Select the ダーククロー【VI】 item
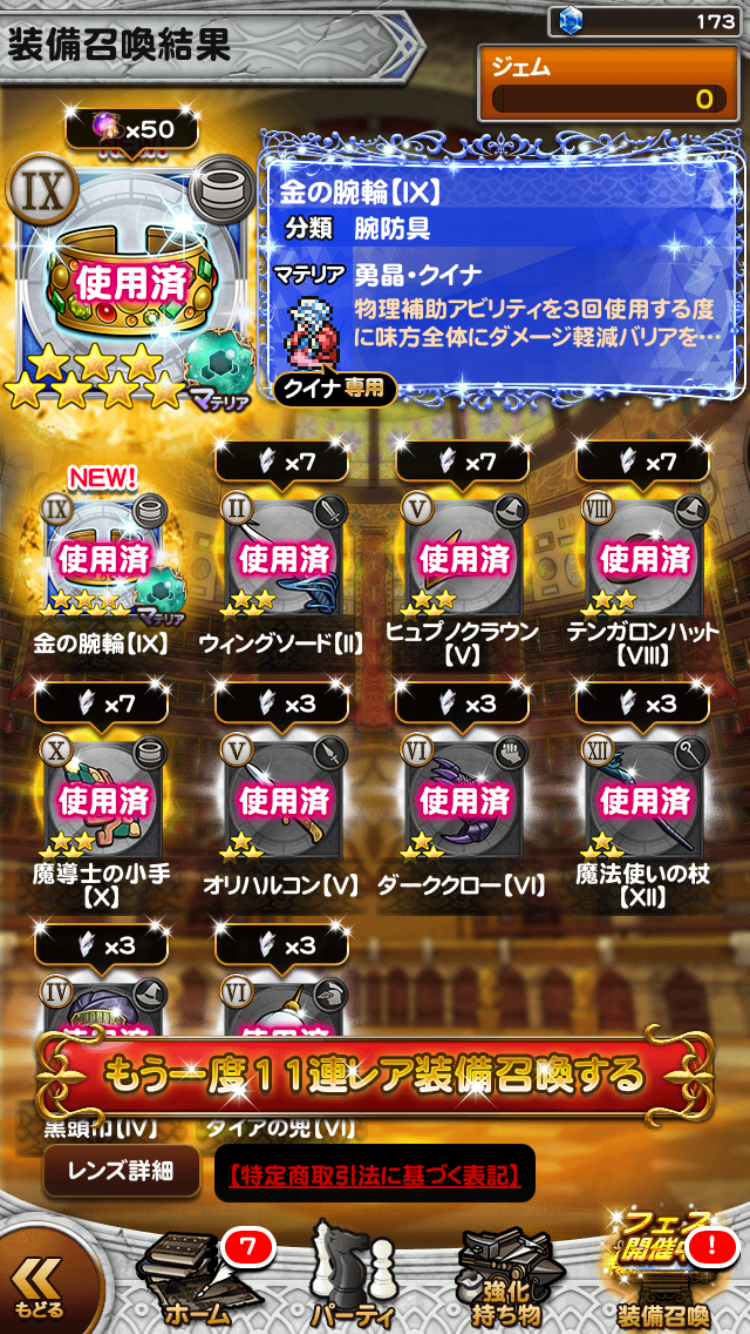The image size is (750, 1334). (x=463, y=798)
